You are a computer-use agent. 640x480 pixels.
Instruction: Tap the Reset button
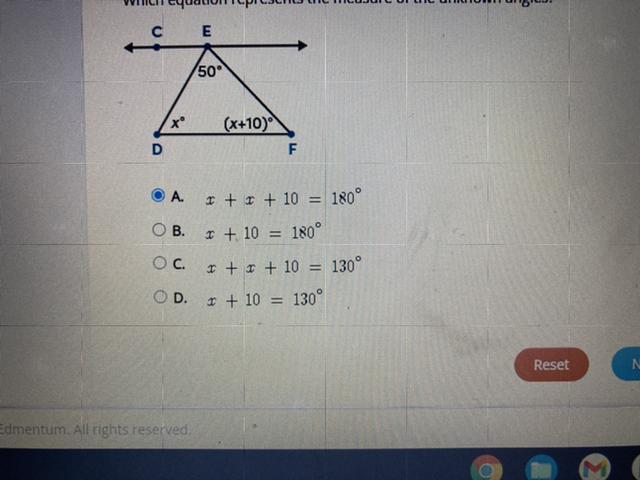tap(551, 365)
